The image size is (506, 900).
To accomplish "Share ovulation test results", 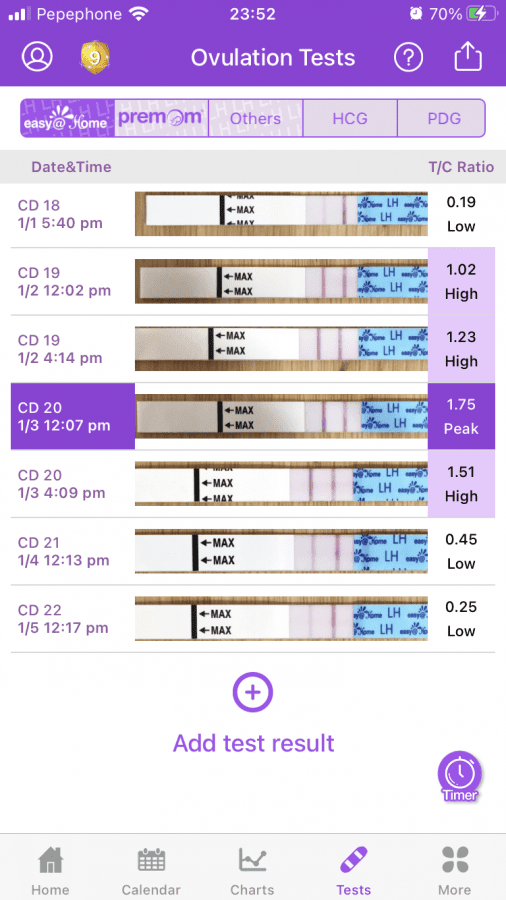I will click(x=468, y=57).
